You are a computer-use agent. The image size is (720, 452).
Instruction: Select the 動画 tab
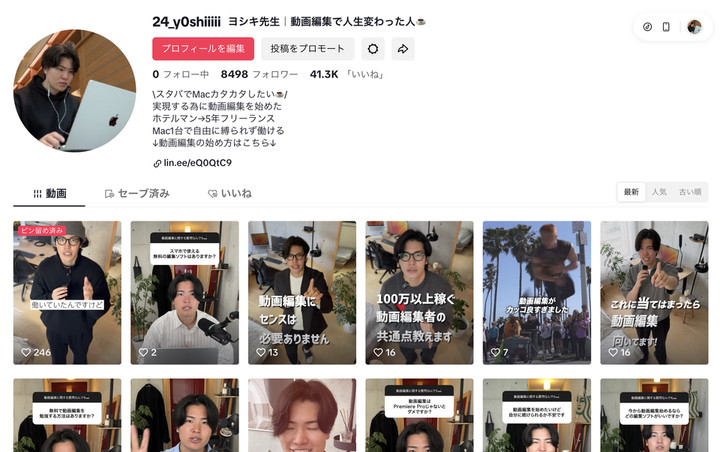click(50, 194)
